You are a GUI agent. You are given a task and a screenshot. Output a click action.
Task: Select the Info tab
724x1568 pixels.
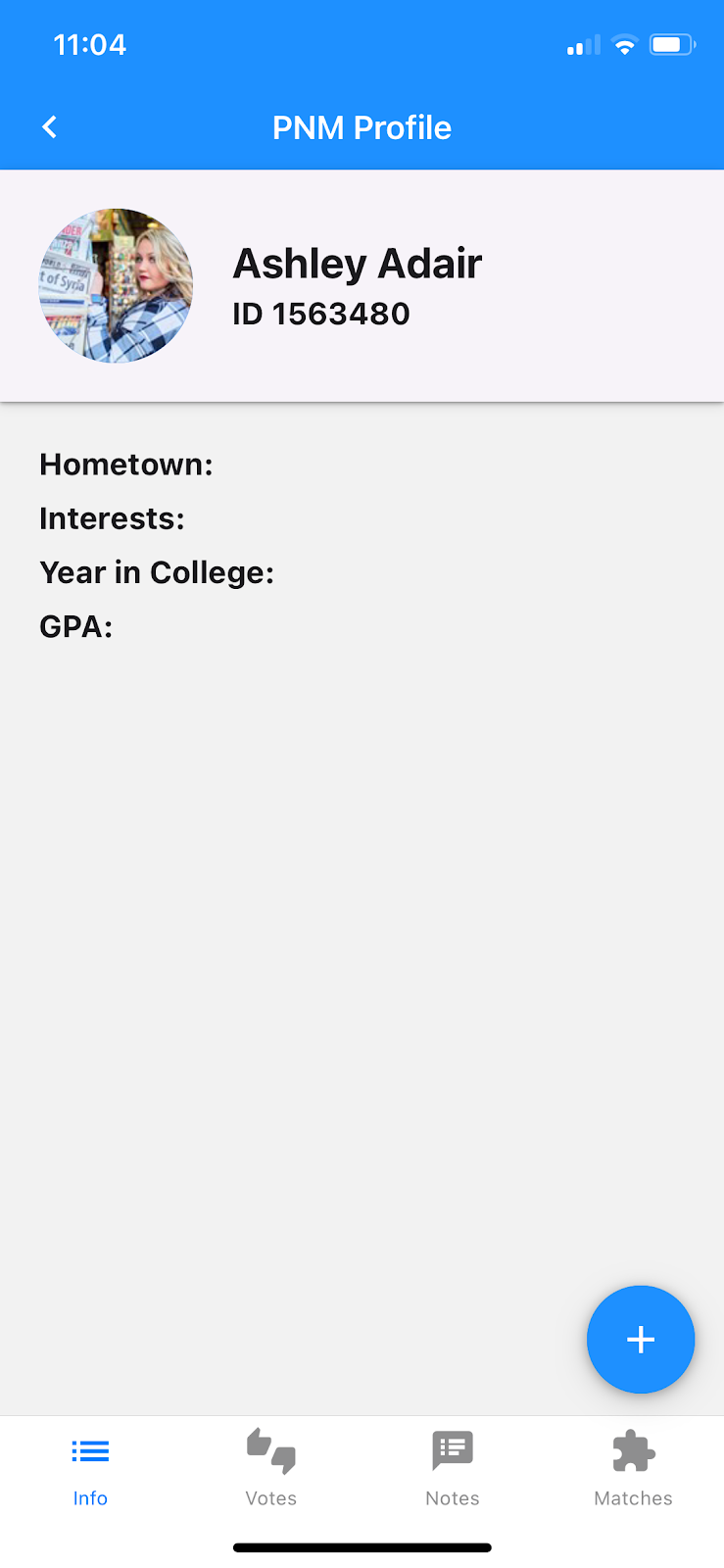tap(90, 1467)
